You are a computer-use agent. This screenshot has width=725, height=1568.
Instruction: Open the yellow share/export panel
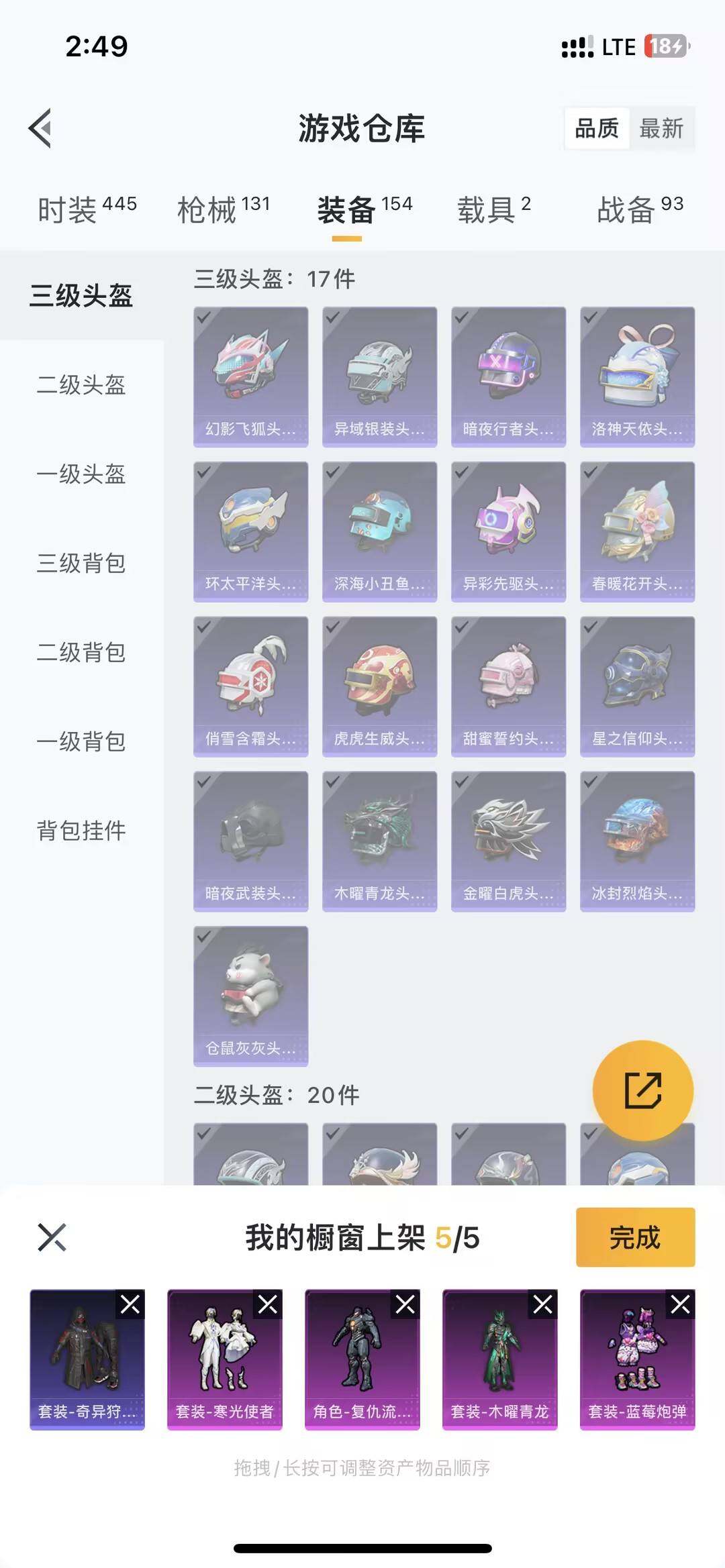(x=645, y=1090)
